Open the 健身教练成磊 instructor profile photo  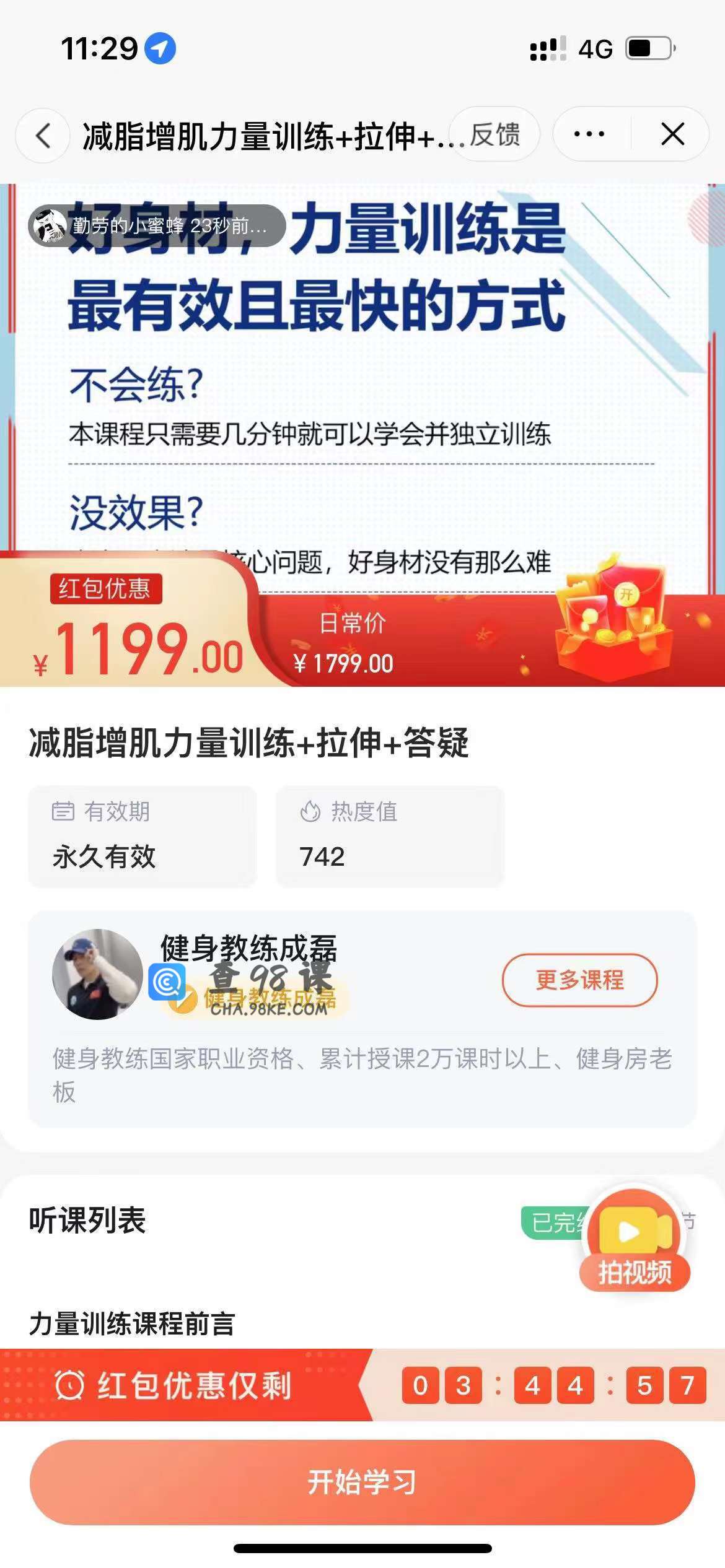coord(97,974)
